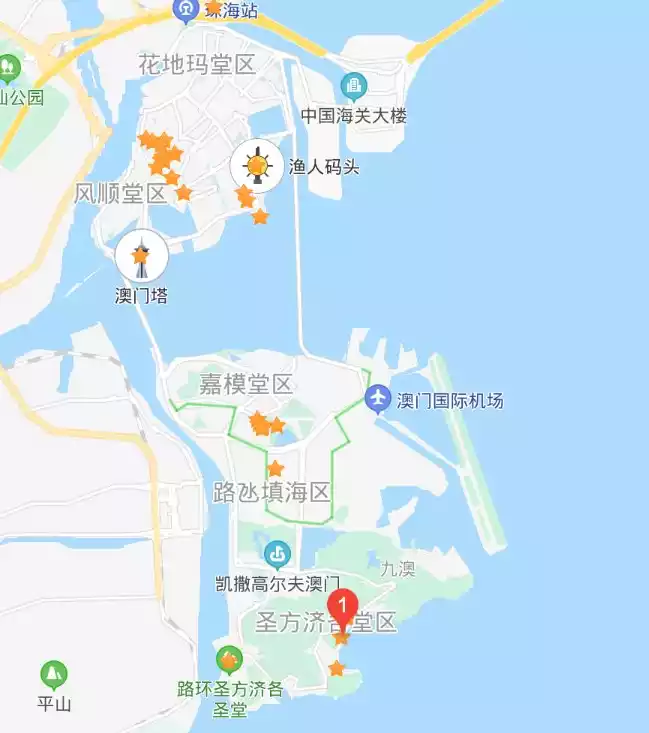This screenshot has width=649, height=733.
Task: Open the 珠海站 station marker
Action: (x=185, y=9)
